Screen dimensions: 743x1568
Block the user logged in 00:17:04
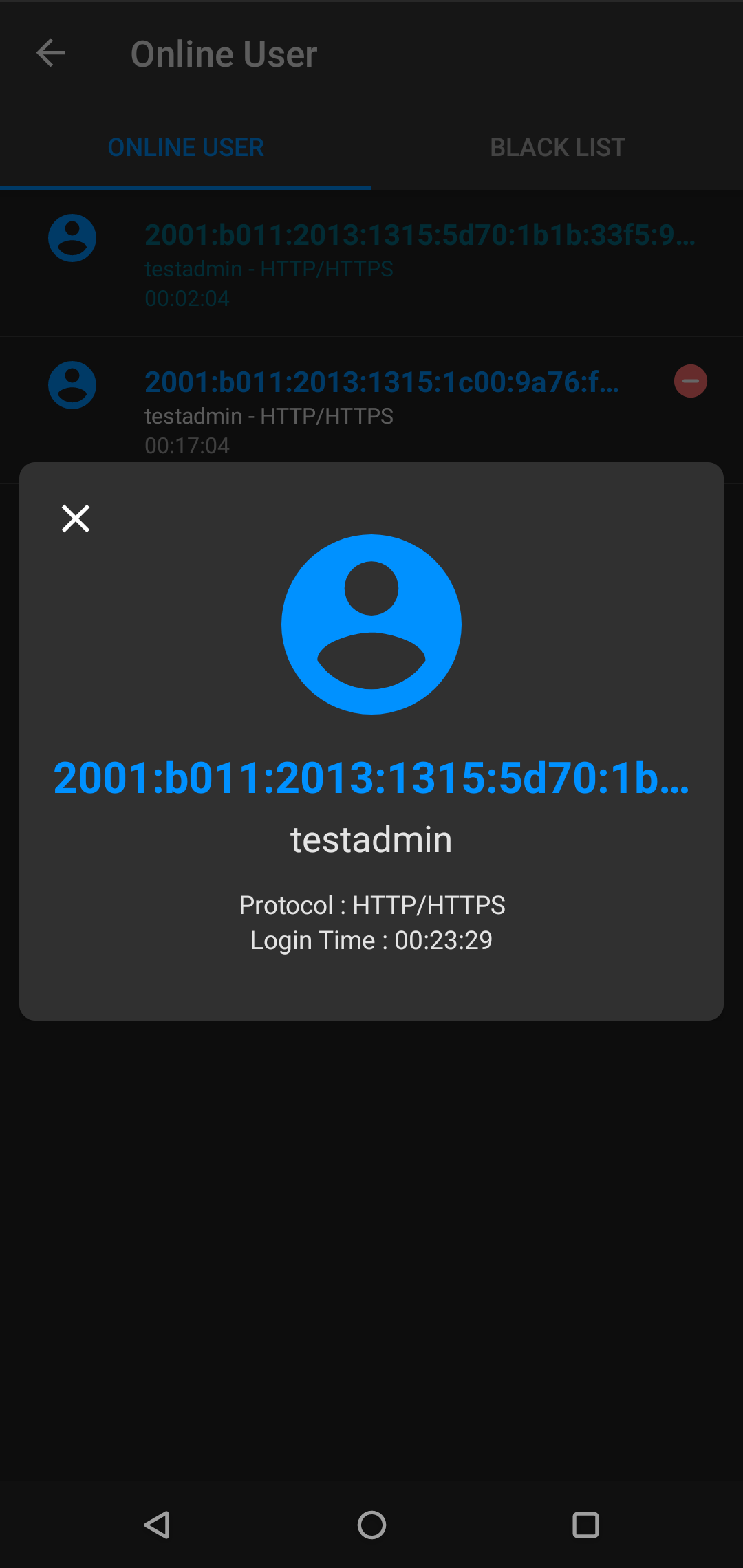click(x=690, y=381)
